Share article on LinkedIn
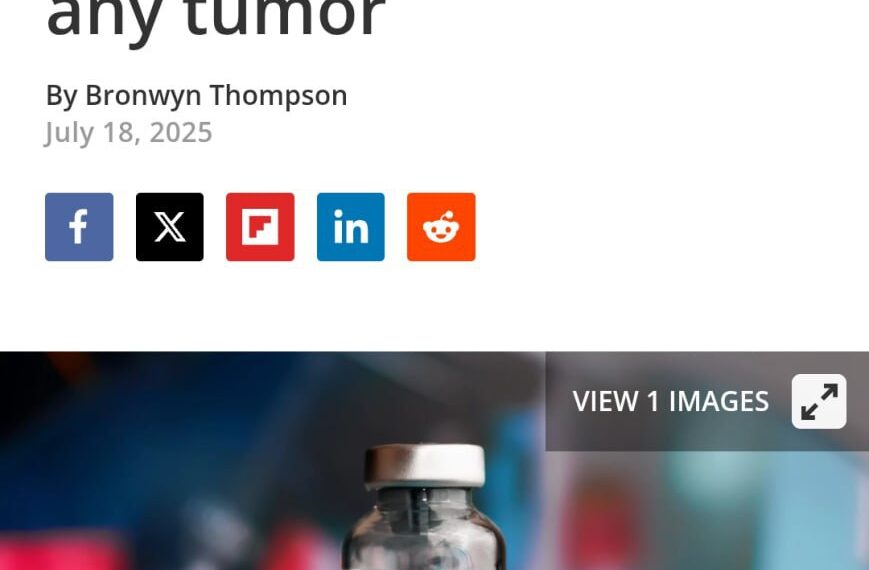869x570 pixels. 351,227
